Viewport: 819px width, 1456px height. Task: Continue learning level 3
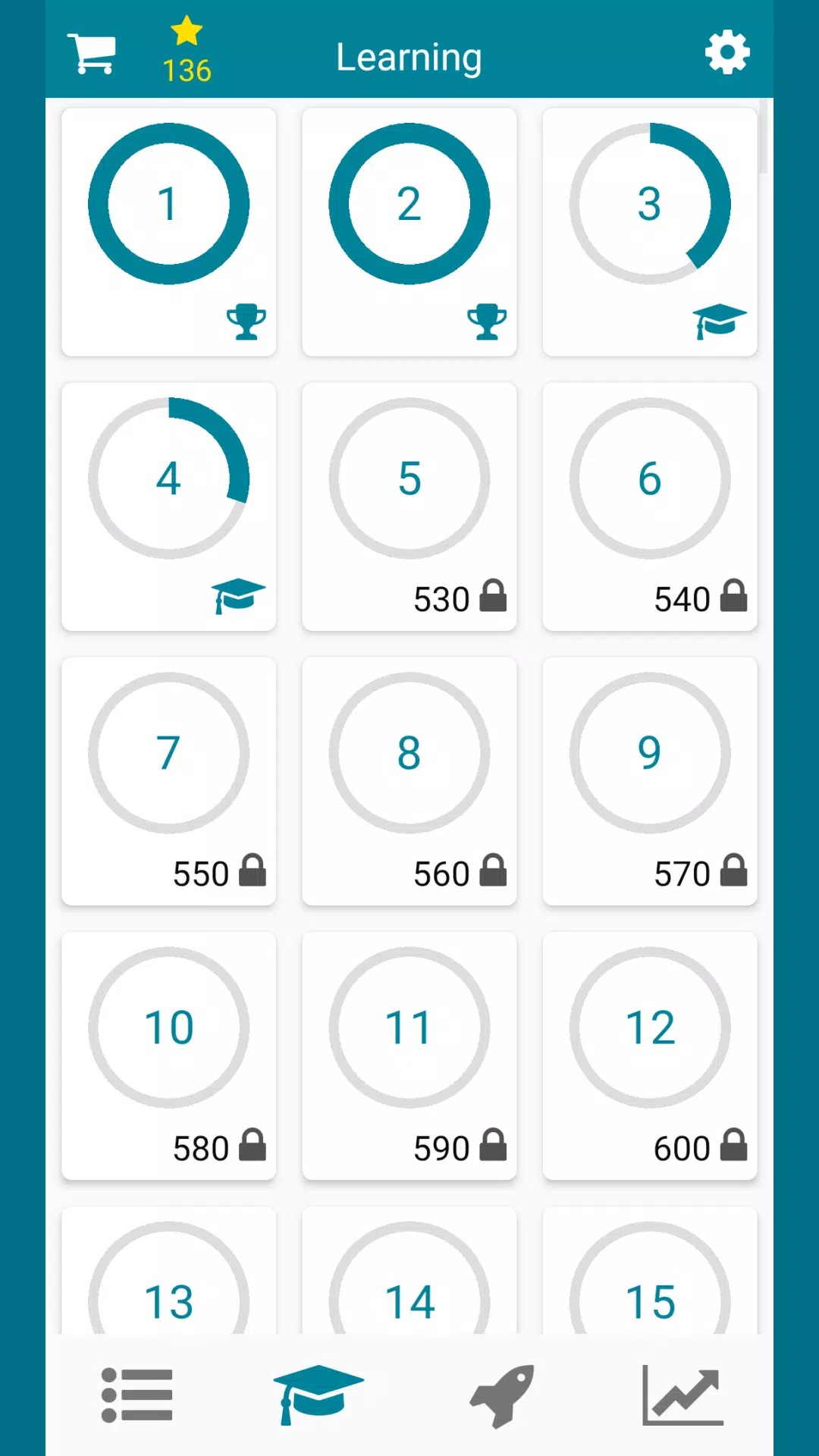[x=650, y=231]
